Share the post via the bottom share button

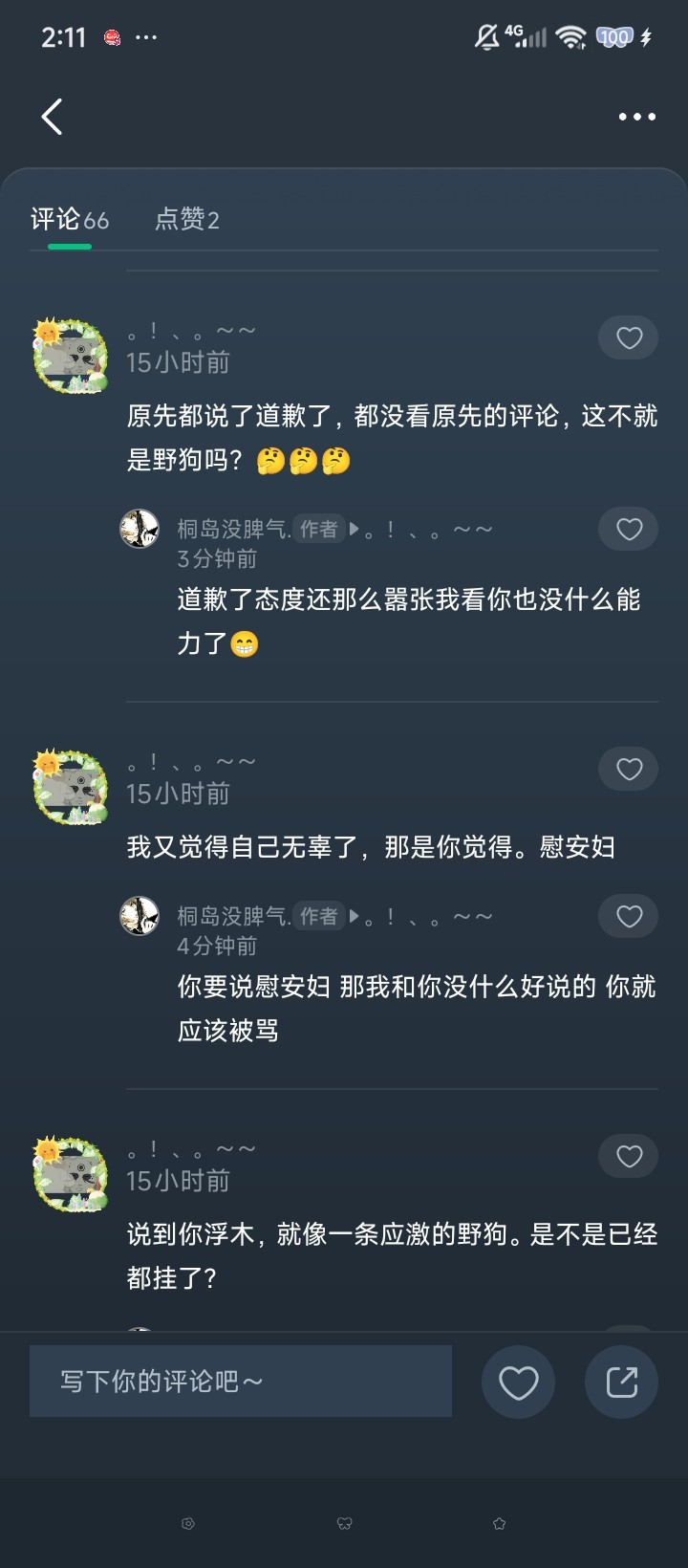coord(621,1383)
